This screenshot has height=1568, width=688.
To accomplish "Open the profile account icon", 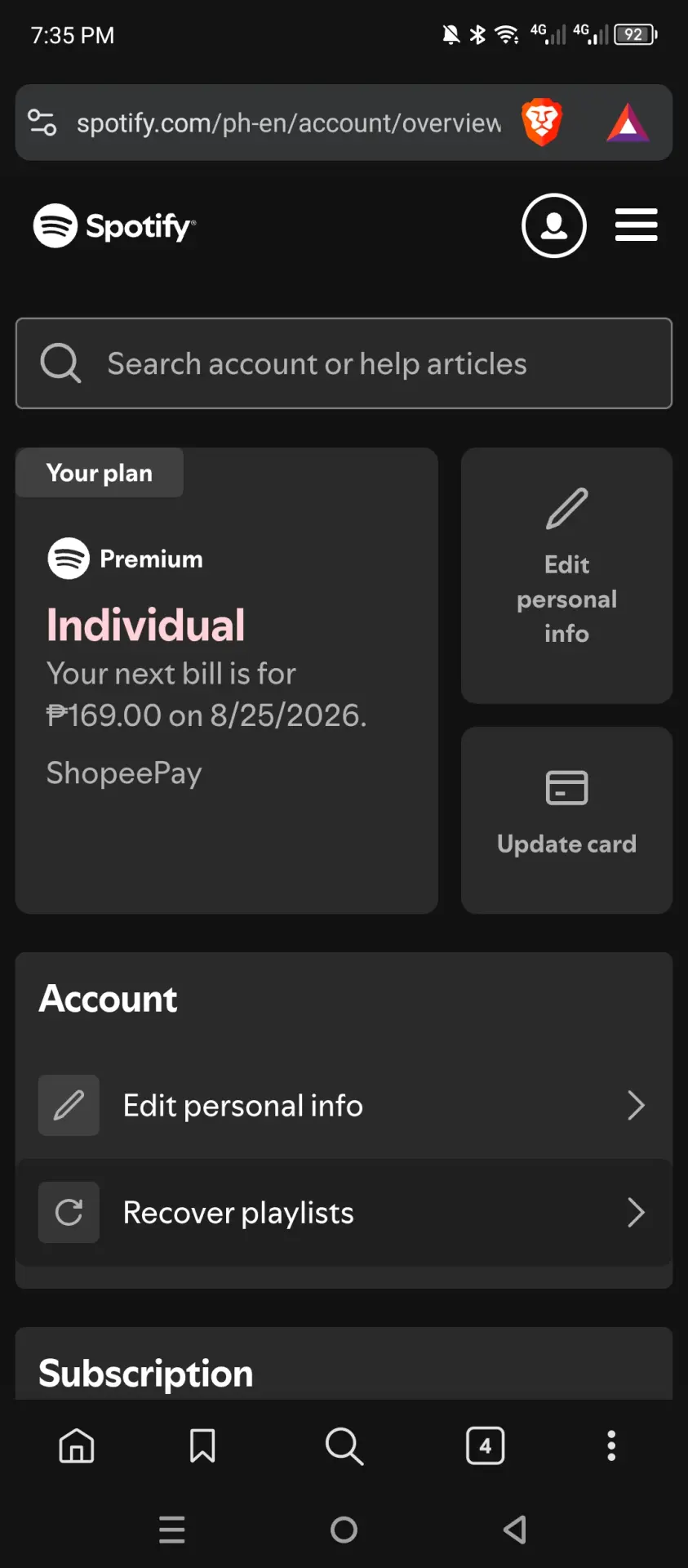I will point(554,225).
